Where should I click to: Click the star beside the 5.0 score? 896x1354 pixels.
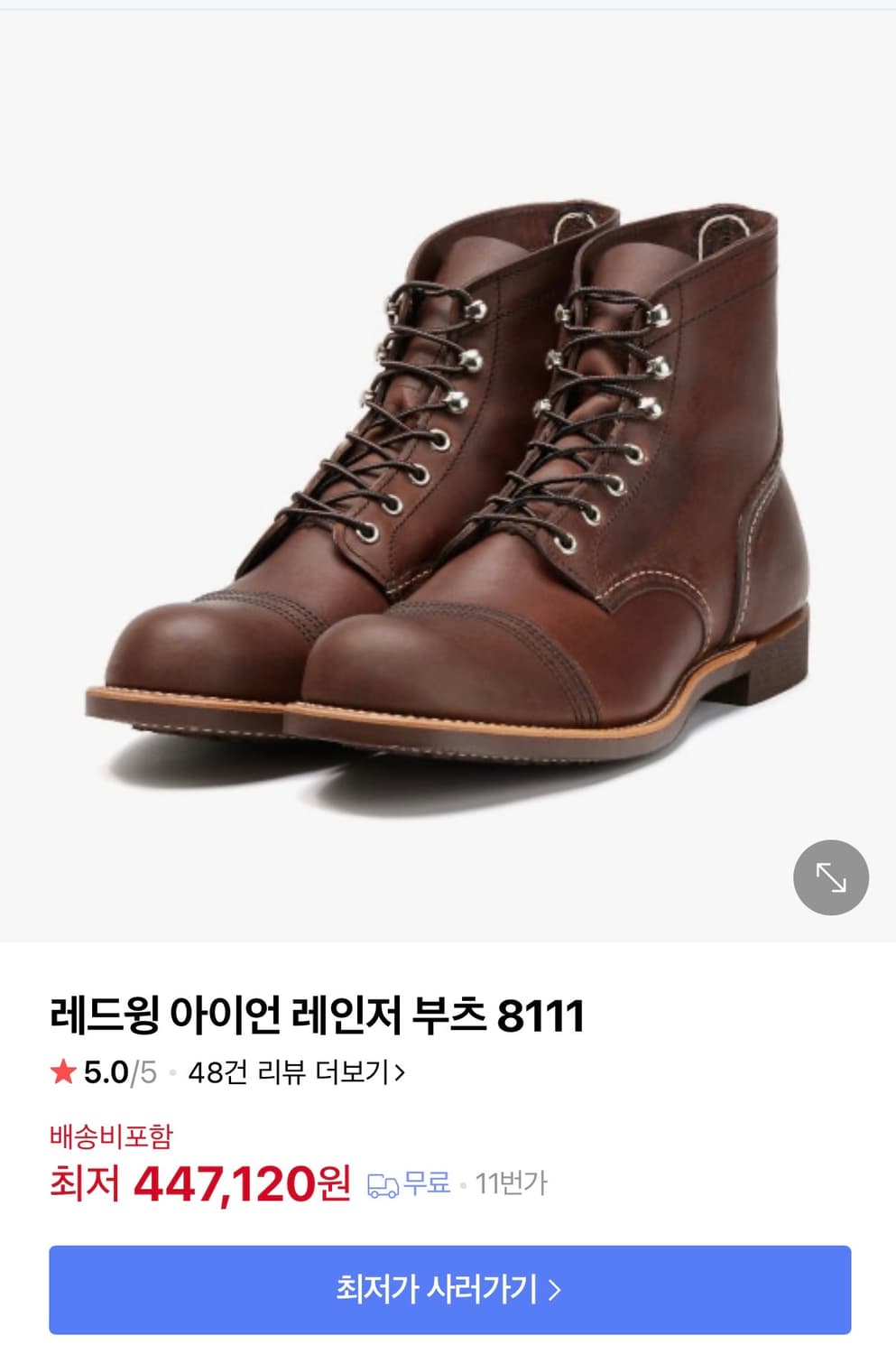tap(61, 1073)
